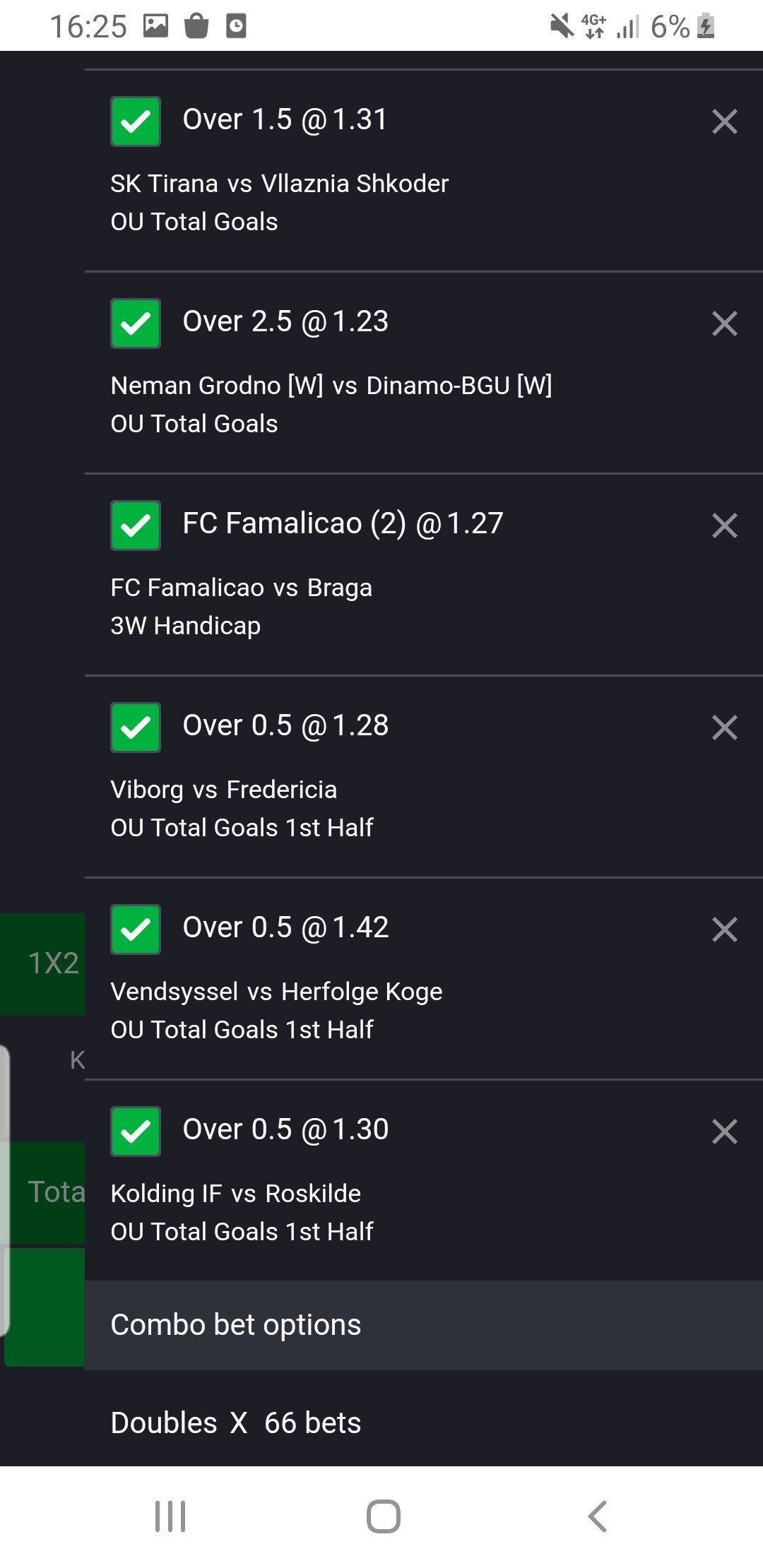Uncheck the Over 0.5 @1.30 Kolding bet

tap(136, 1132)
